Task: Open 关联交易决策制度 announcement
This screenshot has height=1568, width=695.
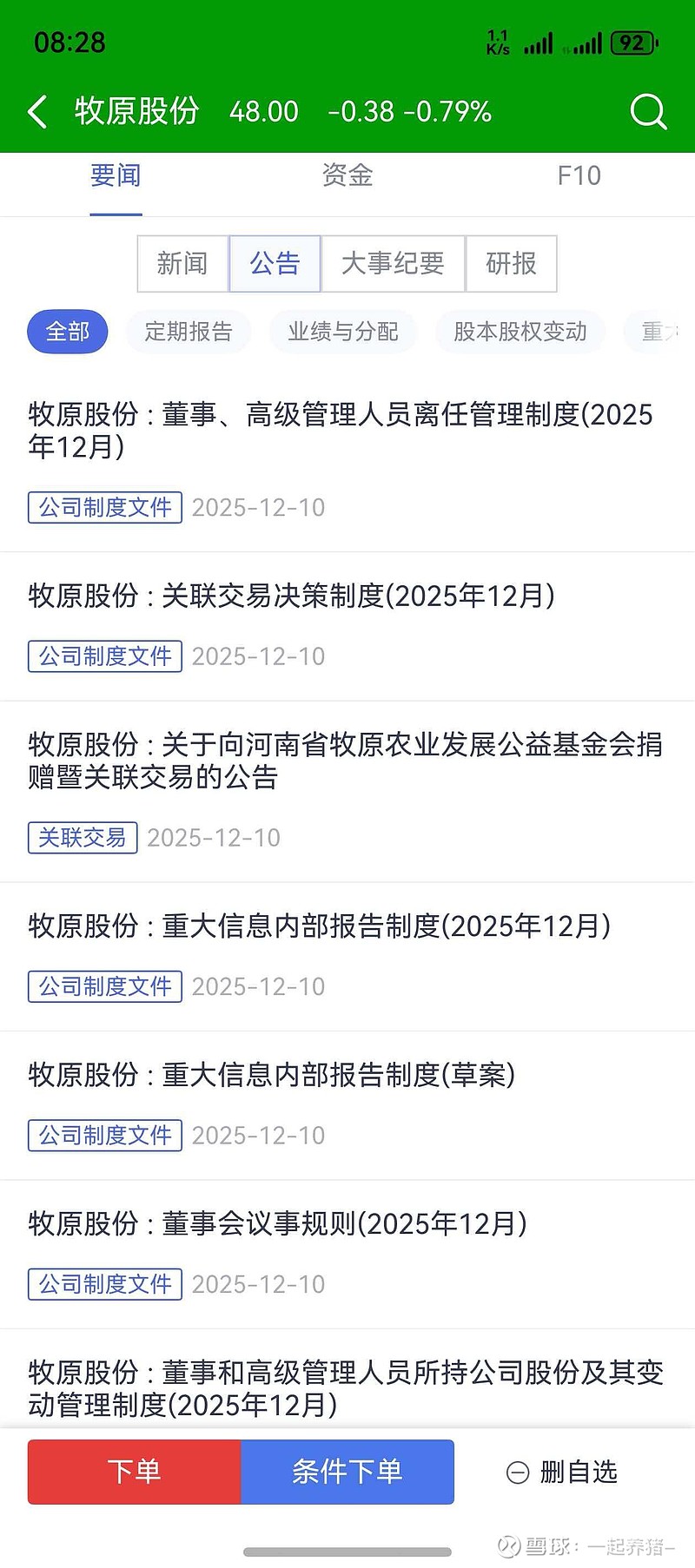Action: (x=291, y=596)
